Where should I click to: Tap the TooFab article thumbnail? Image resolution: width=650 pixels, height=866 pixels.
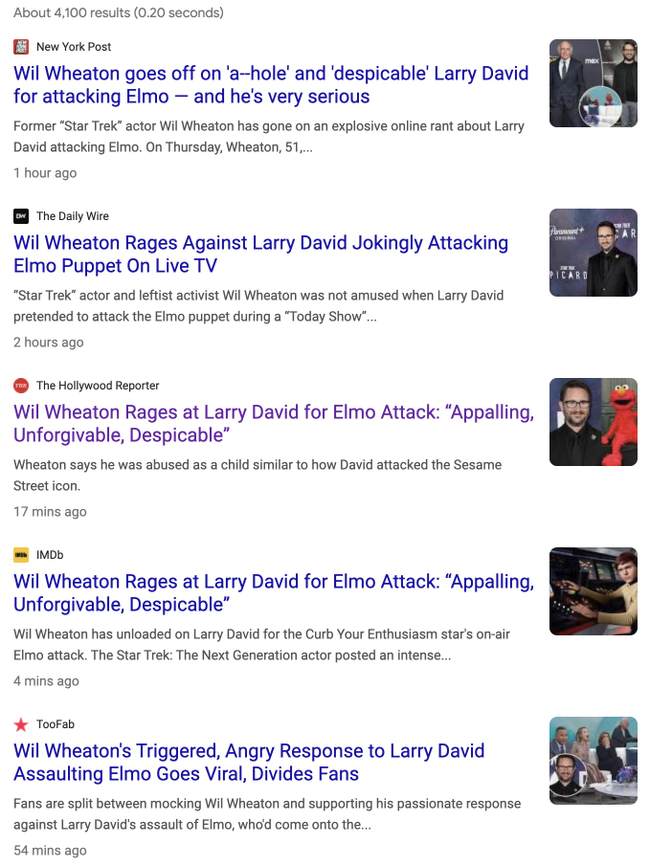point(593,760)
